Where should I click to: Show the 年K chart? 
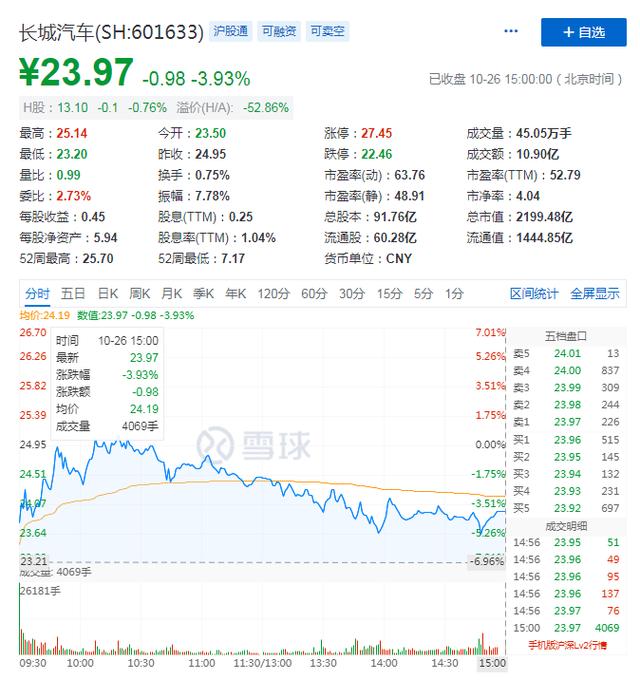pos(235,293)
